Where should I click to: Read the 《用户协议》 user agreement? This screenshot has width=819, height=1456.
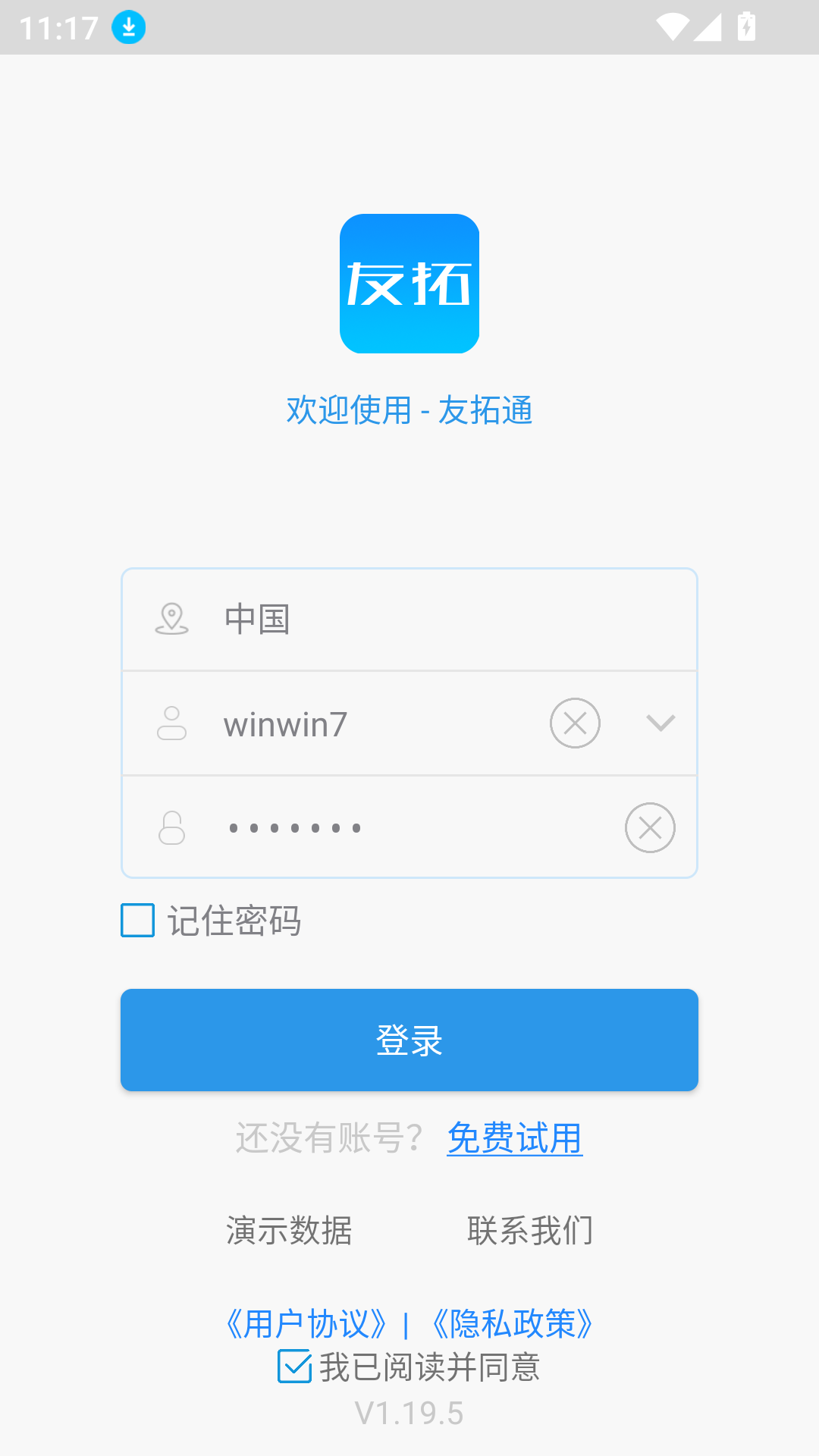point(307,1324)
